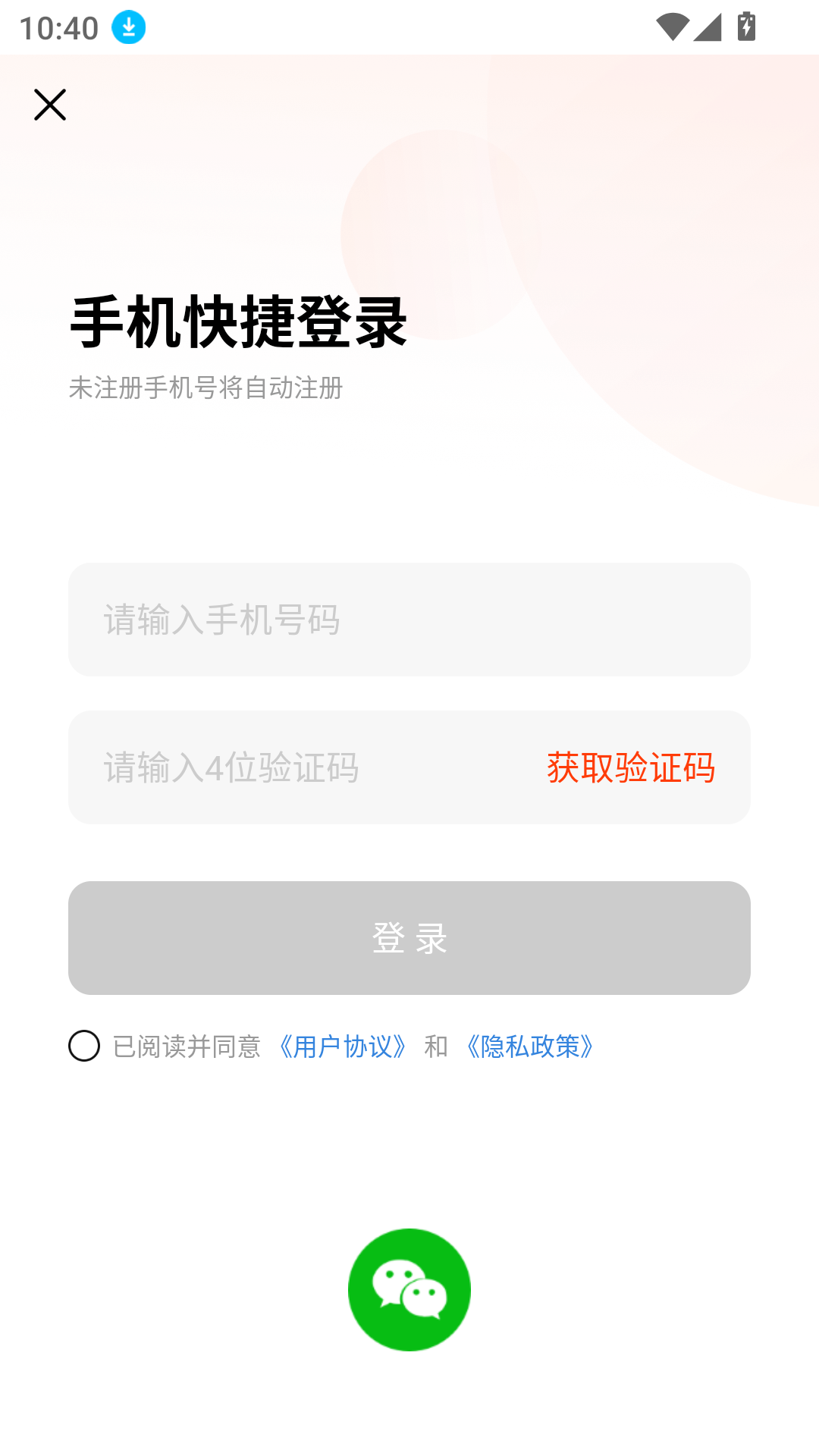
Task: Log in with the WeChat icon
Action: 409,1289
